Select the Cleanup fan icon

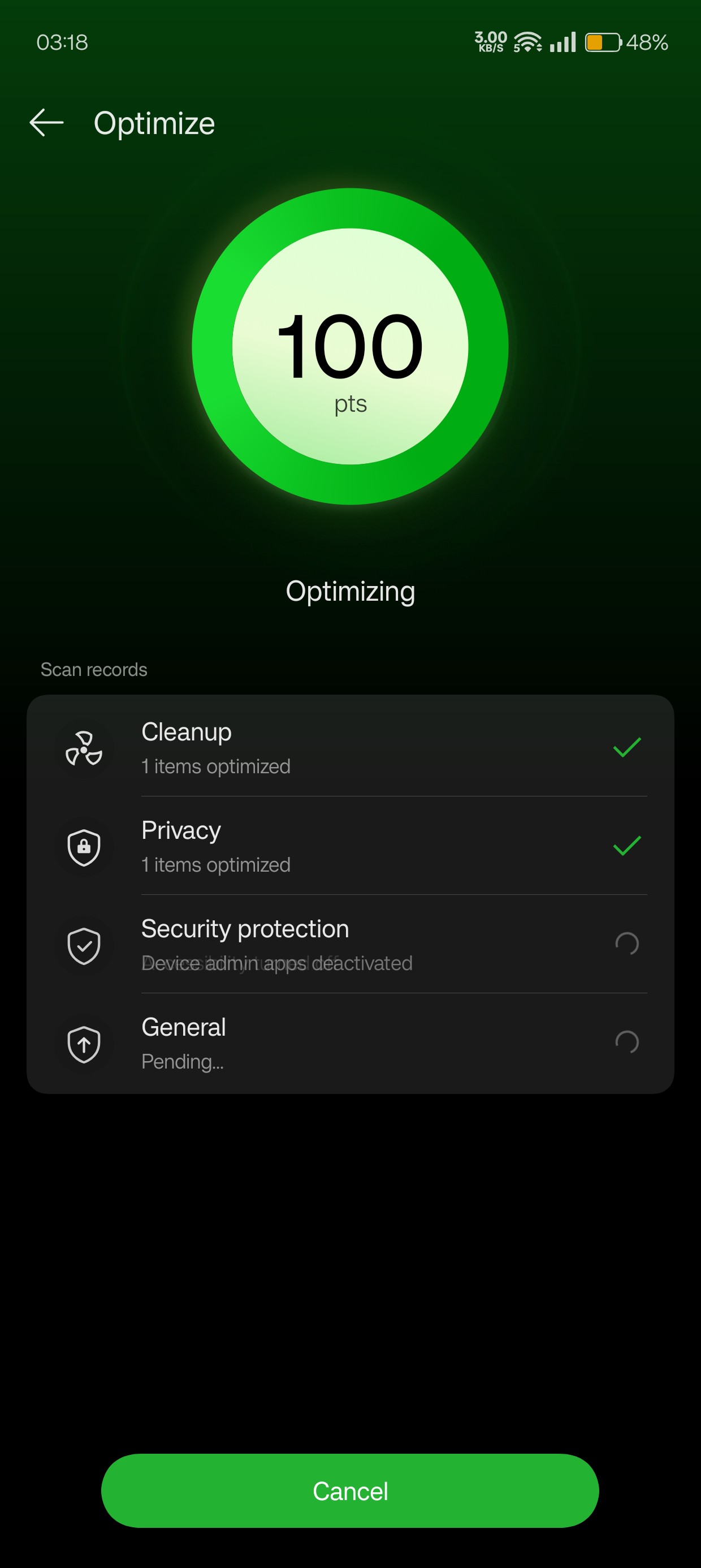[x=84, y=749]
